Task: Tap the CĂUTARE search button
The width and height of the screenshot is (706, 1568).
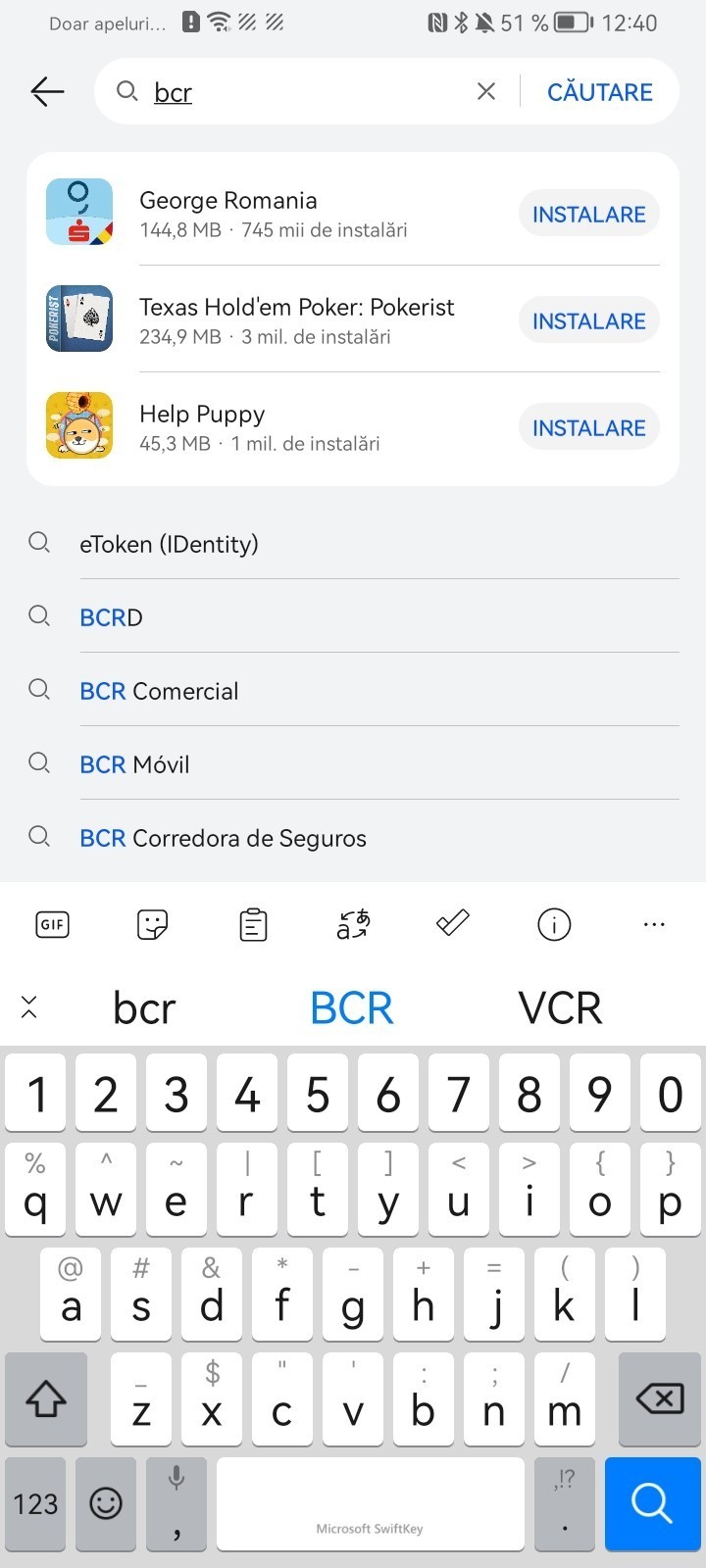Action: point(599,92)
